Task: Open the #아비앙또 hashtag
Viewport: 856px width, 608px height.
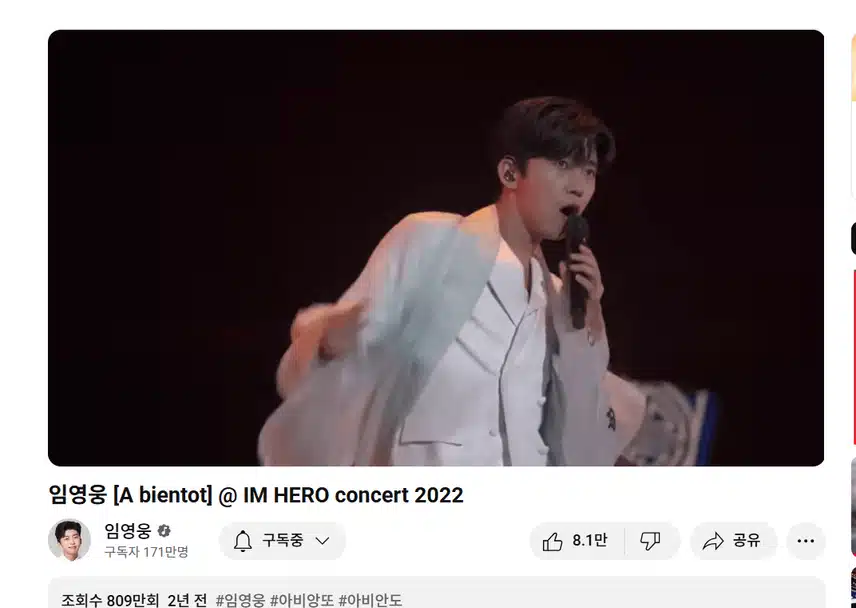Action: point(302,600)
